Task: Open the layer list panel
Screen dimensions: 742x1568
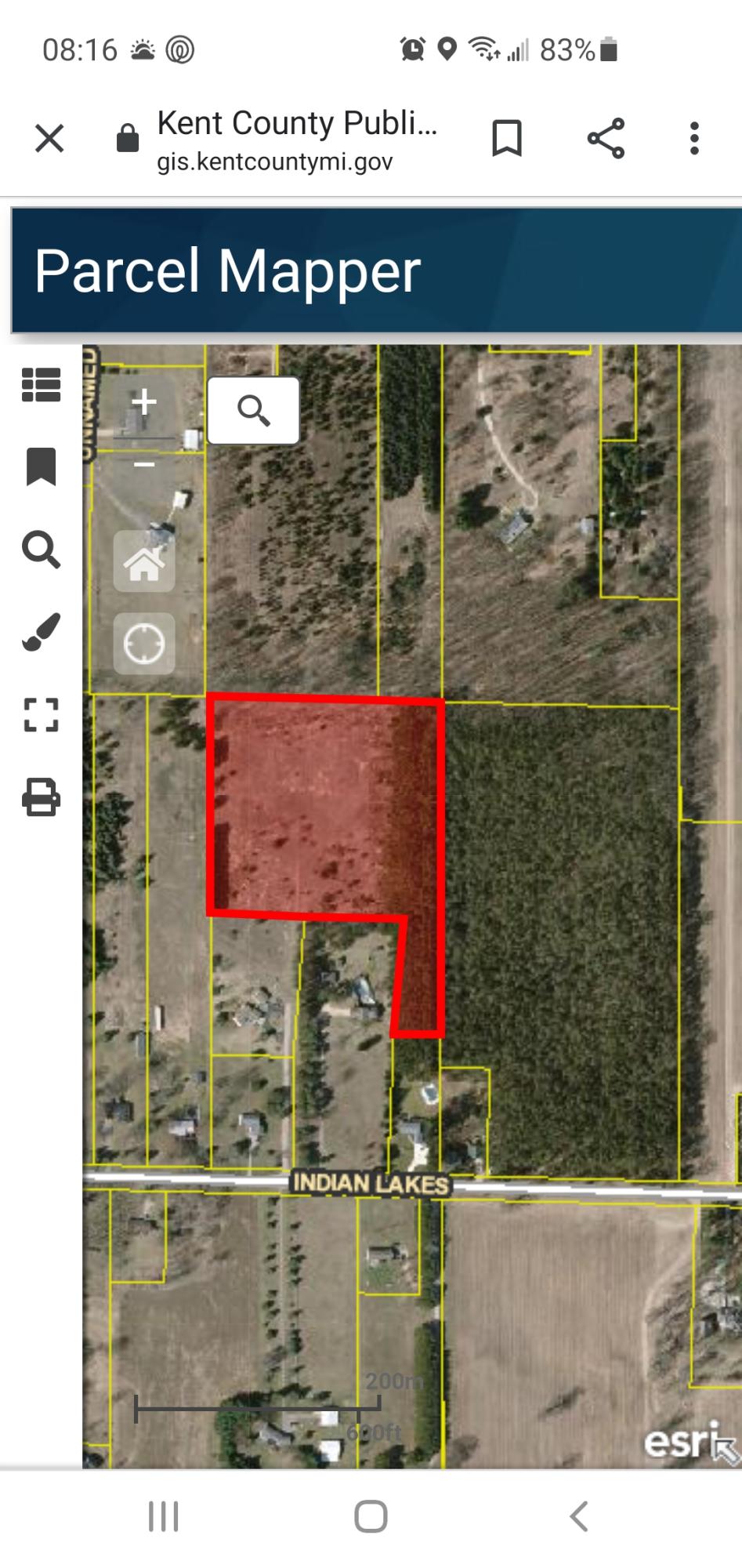Action: (41, 385)
